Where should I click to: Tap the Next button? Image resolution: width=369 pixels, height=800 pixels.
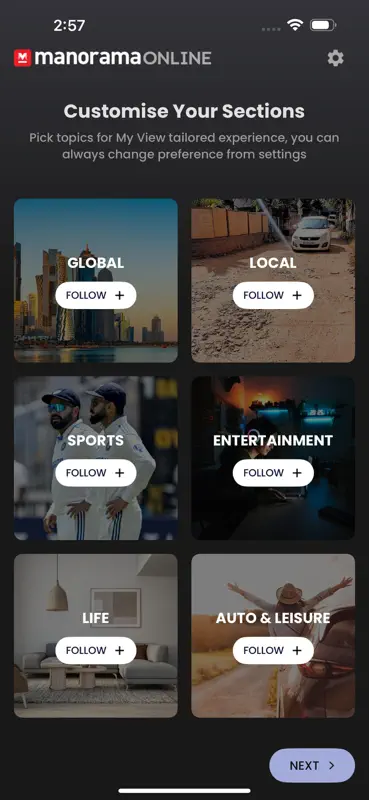(x=312, y=765)
